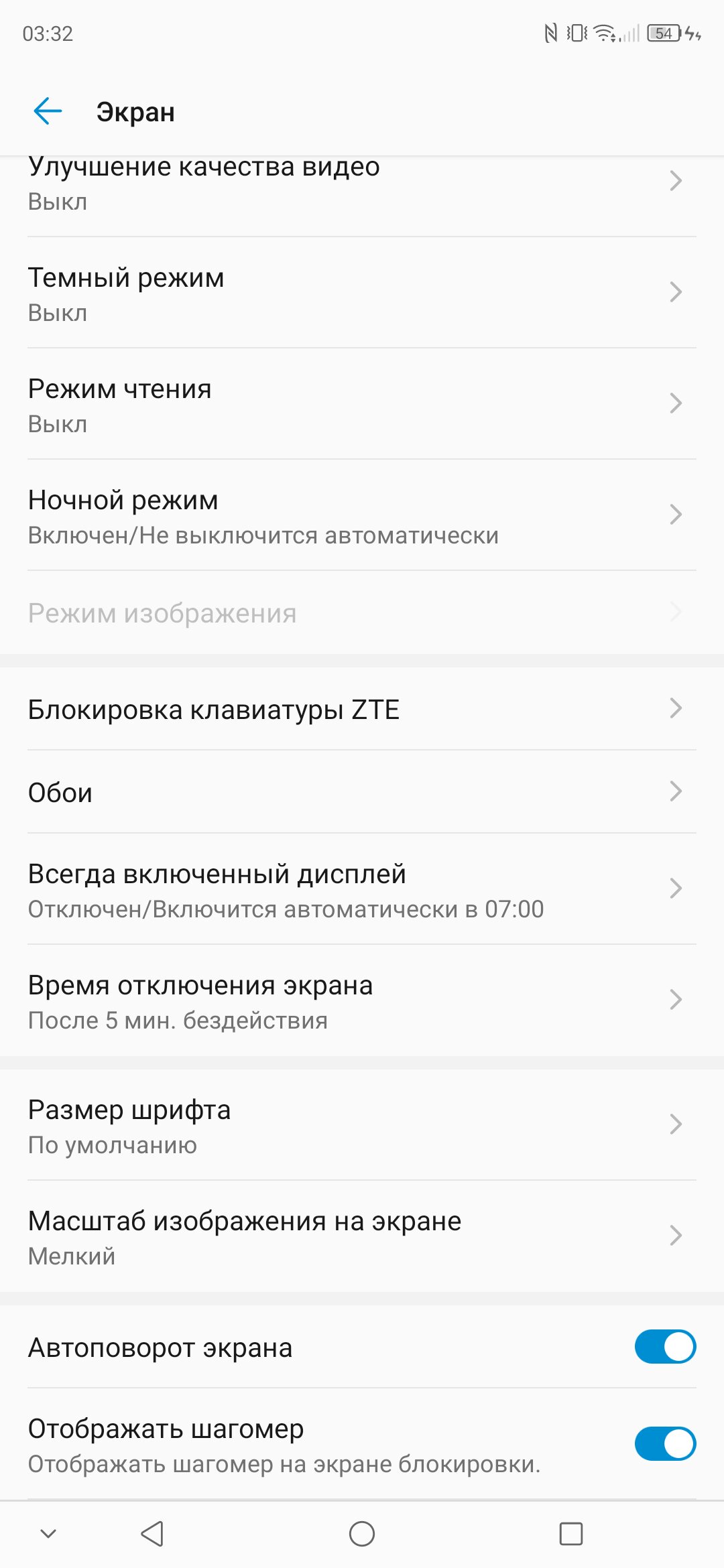Open Масштаб изображения на экране
The height and width of the screenshot is (1568, 724).
[362, 1236]
